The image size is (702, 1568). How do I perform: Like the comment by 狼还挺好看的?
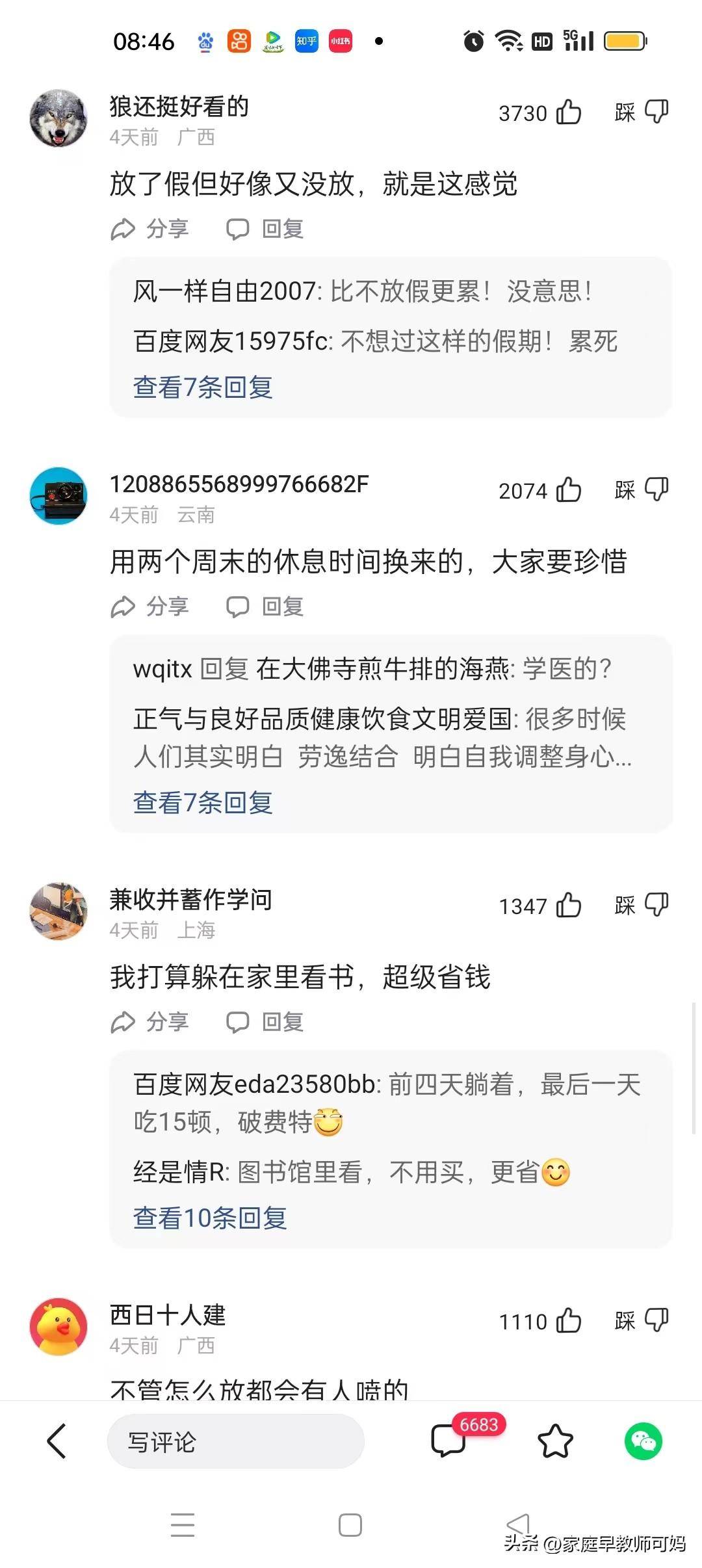coord(569,112)
